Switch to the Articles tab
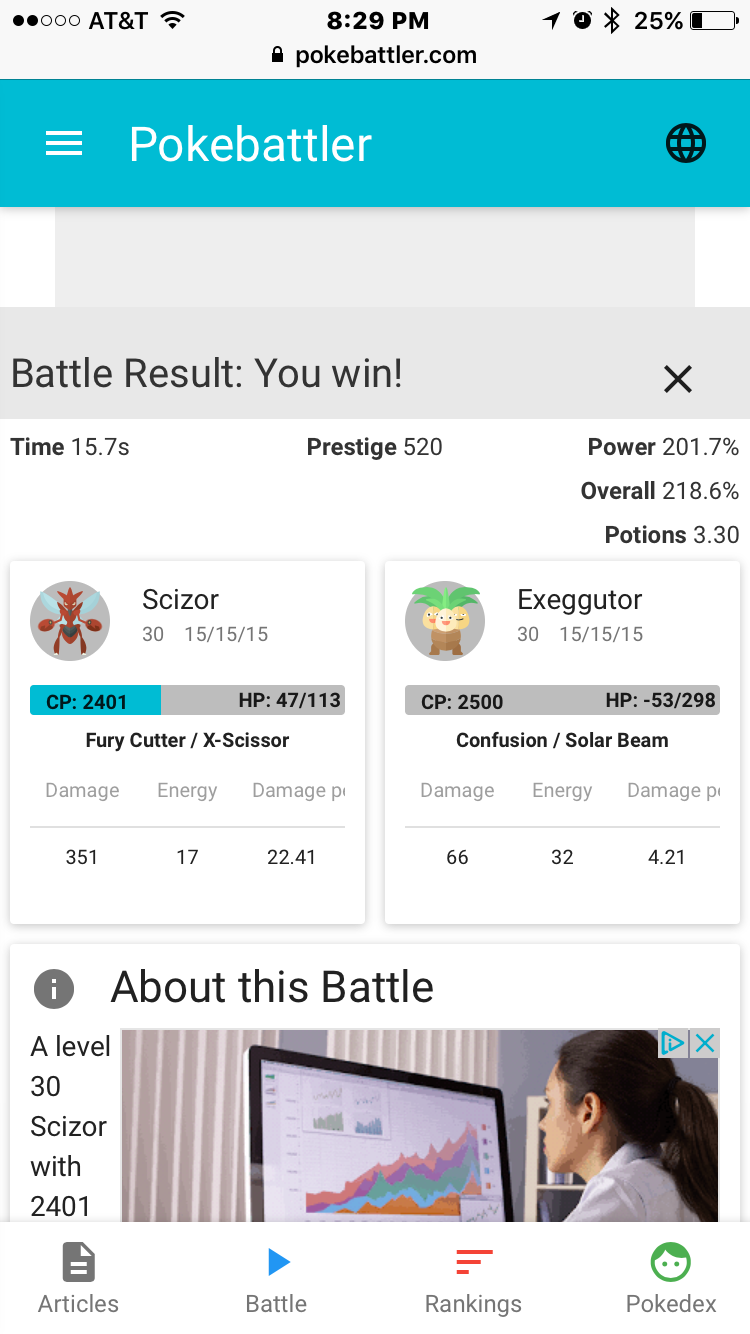Screen dimensions: 750x1334 tap(78, 1278)
